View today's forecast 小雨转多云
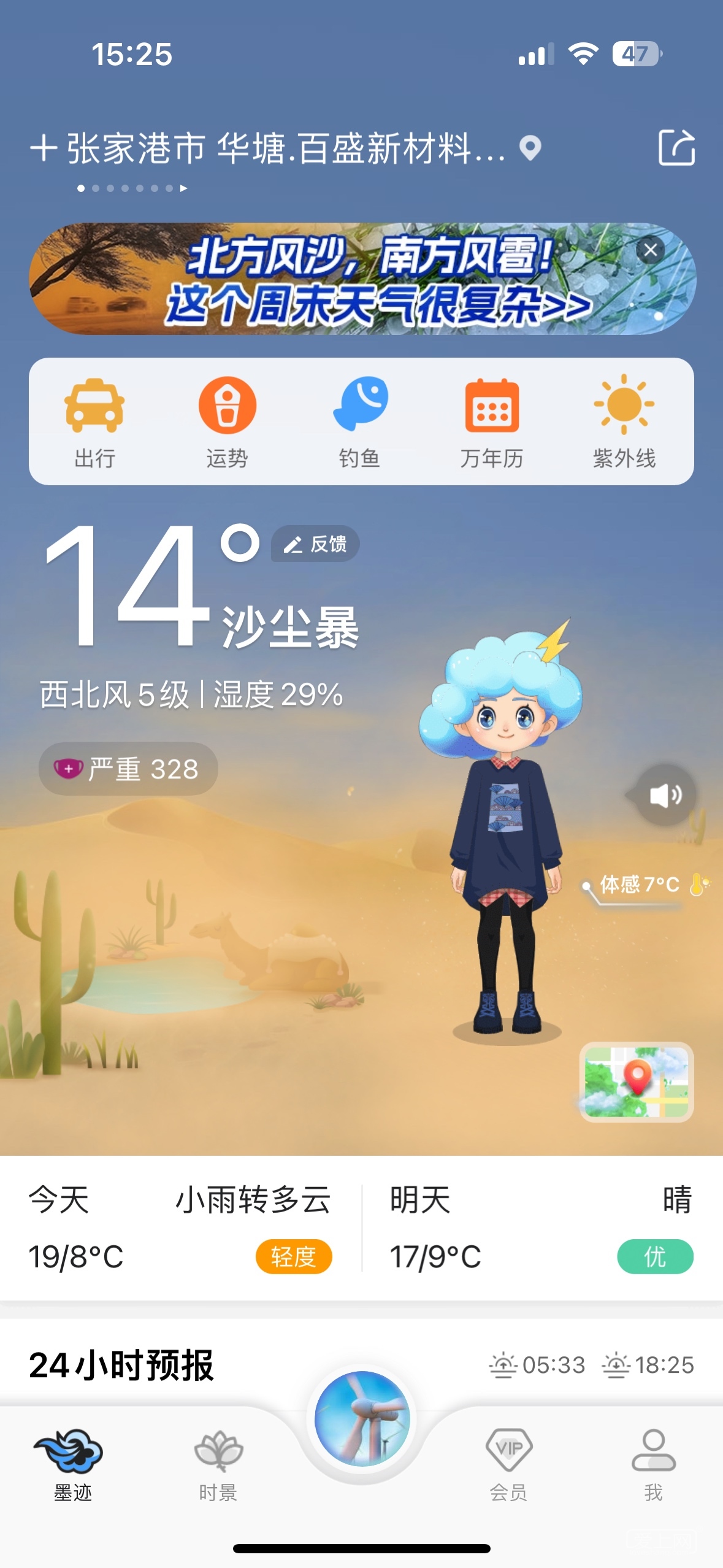 [180, 1228]
